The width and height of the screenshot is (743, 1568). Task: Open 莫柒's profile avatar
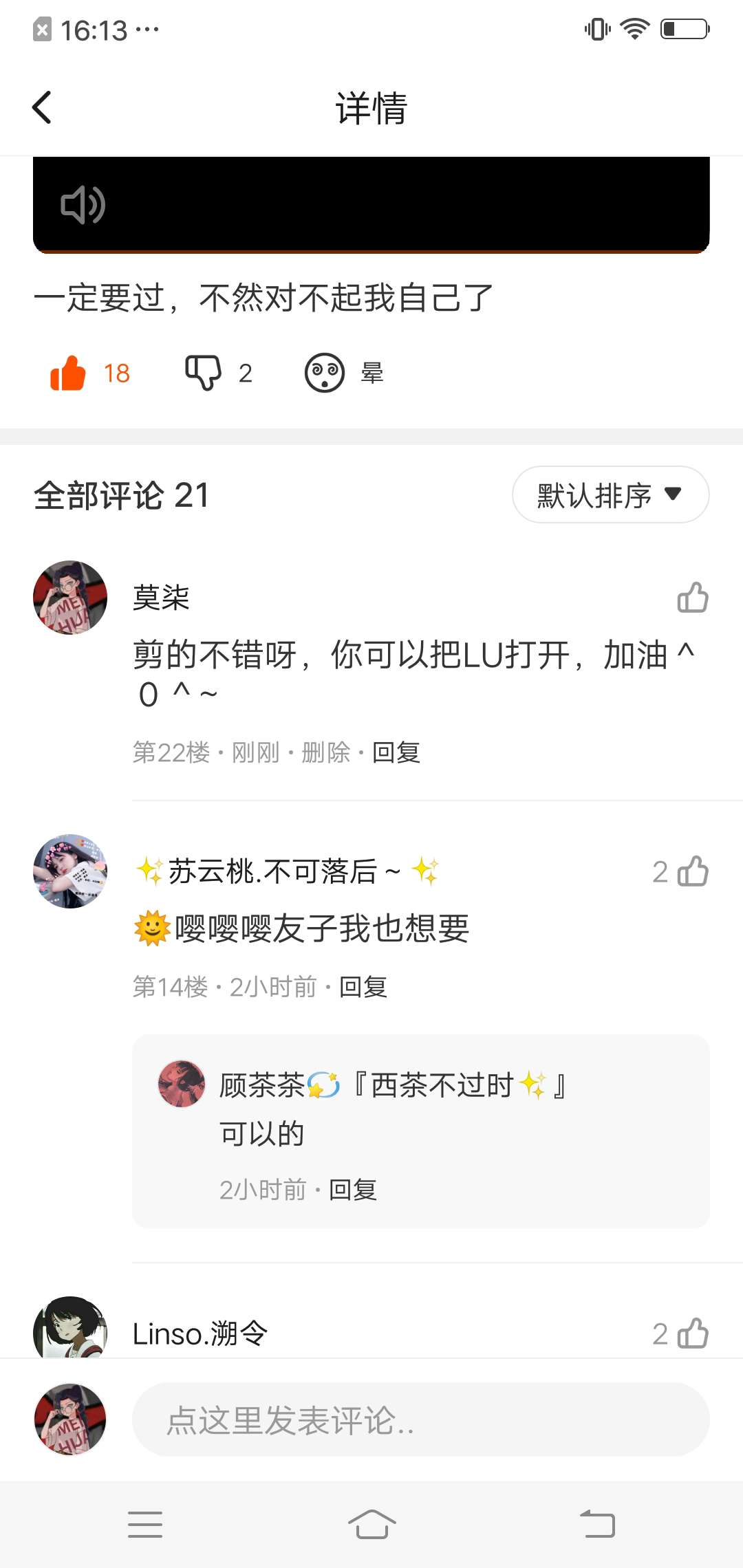[70, 598]
